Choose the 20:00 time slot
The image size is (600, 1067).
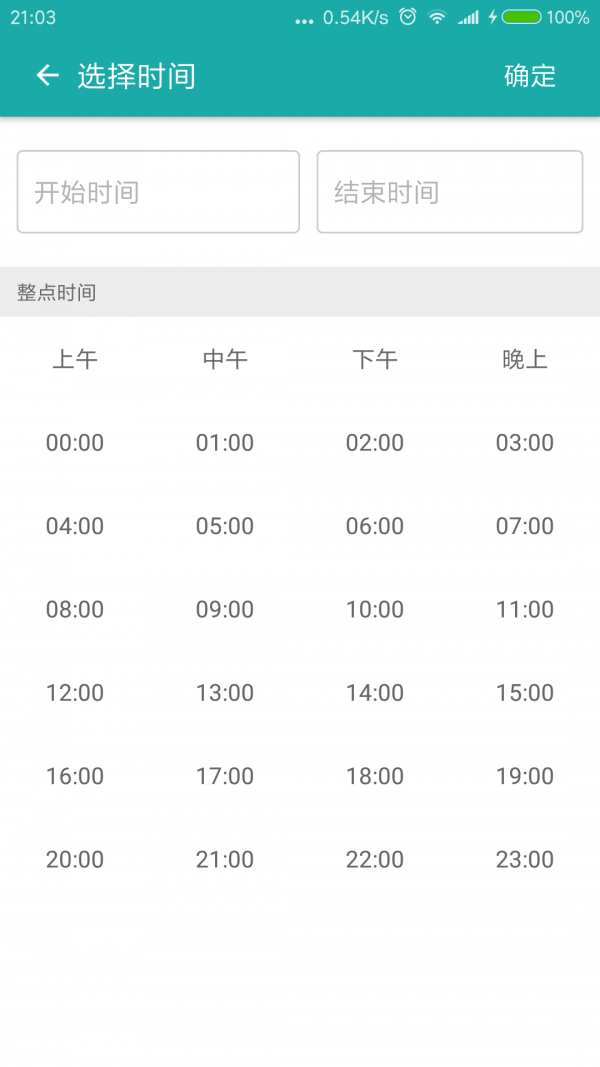pos(75,859)
